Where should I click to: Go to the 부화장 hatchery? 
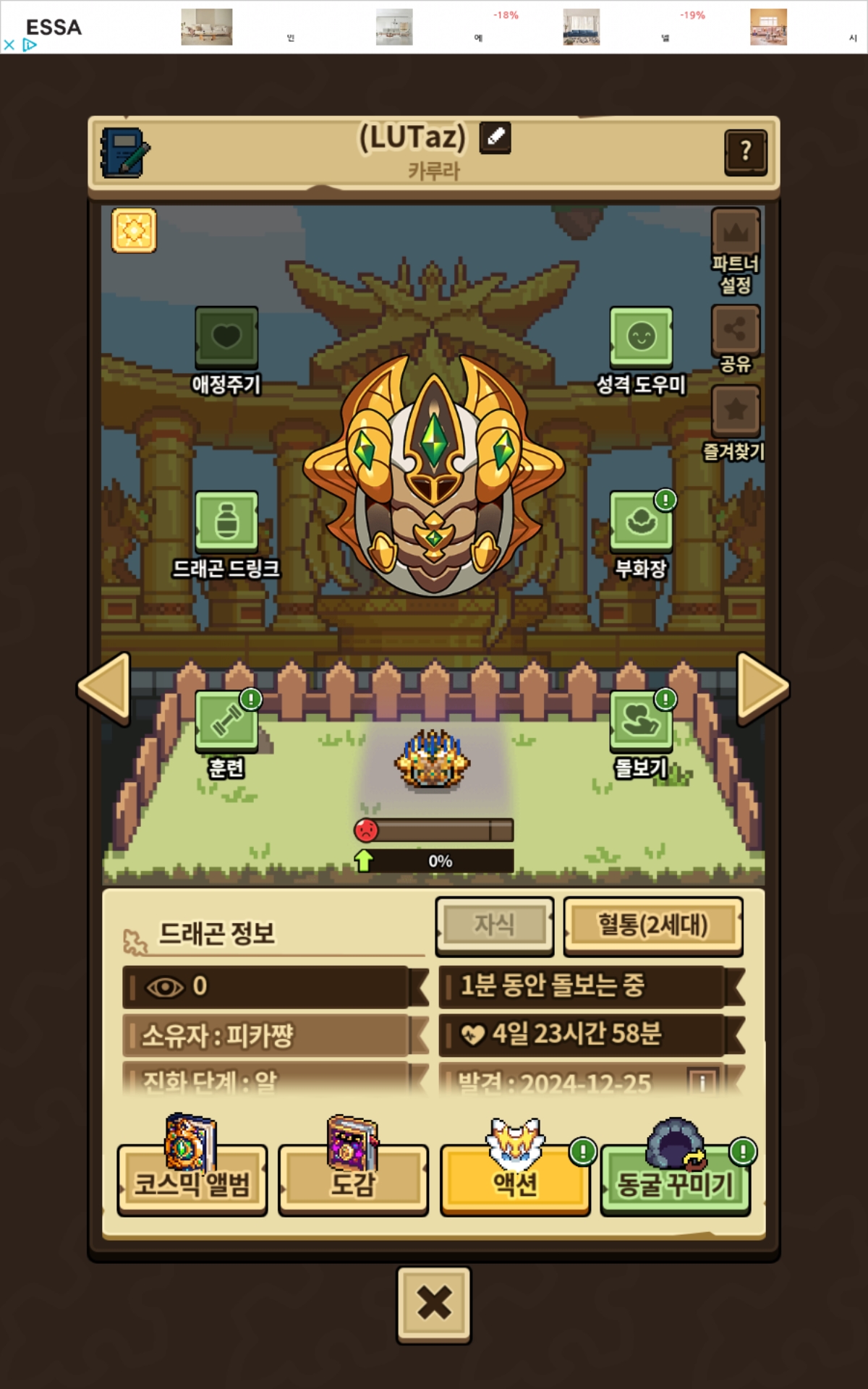coord(641,535)
